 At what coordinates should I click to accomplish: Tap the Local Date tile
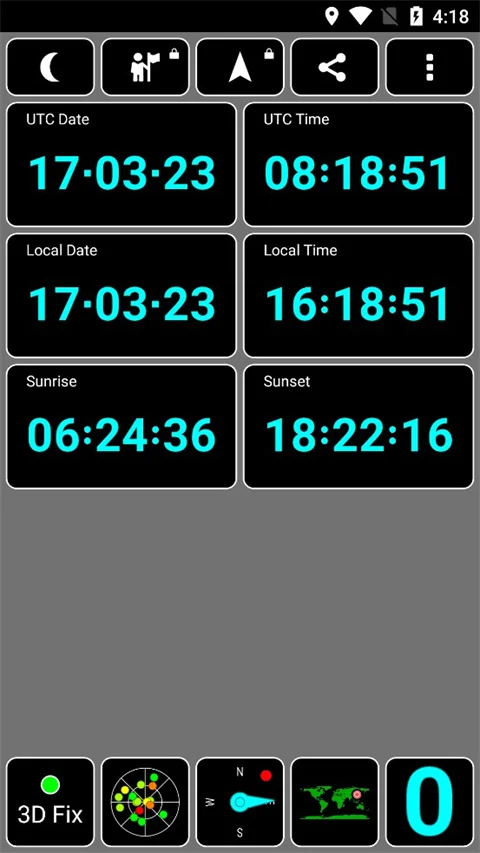[121, 295]
